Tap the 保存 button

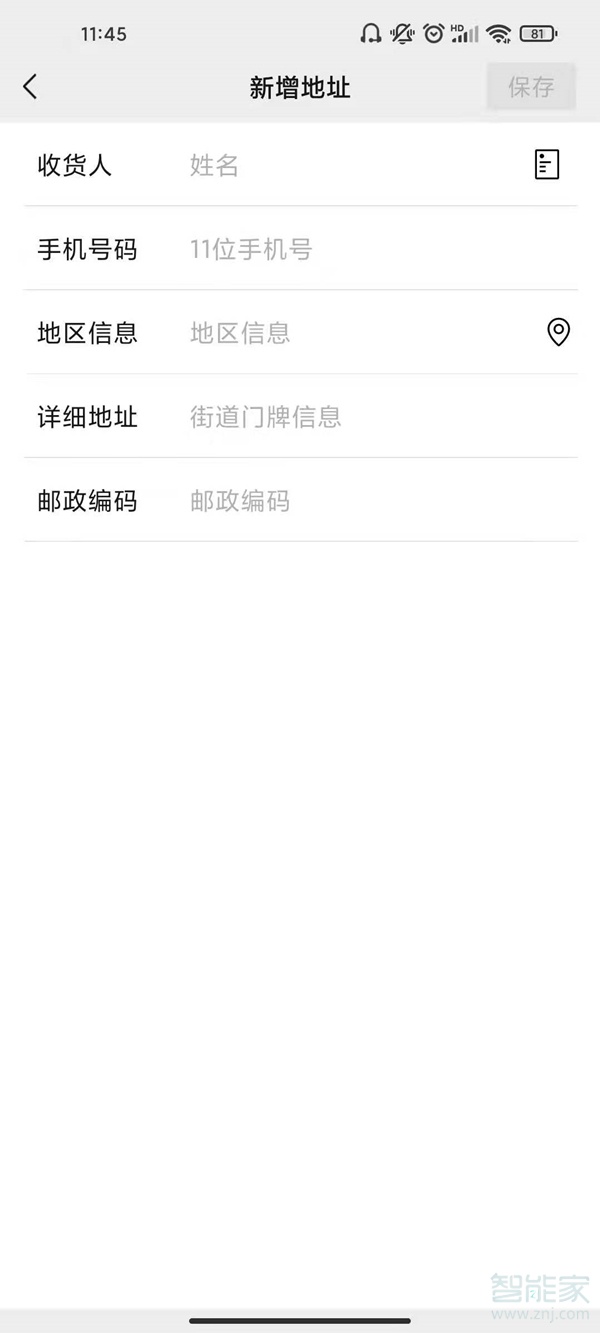(x=531, y=87)
